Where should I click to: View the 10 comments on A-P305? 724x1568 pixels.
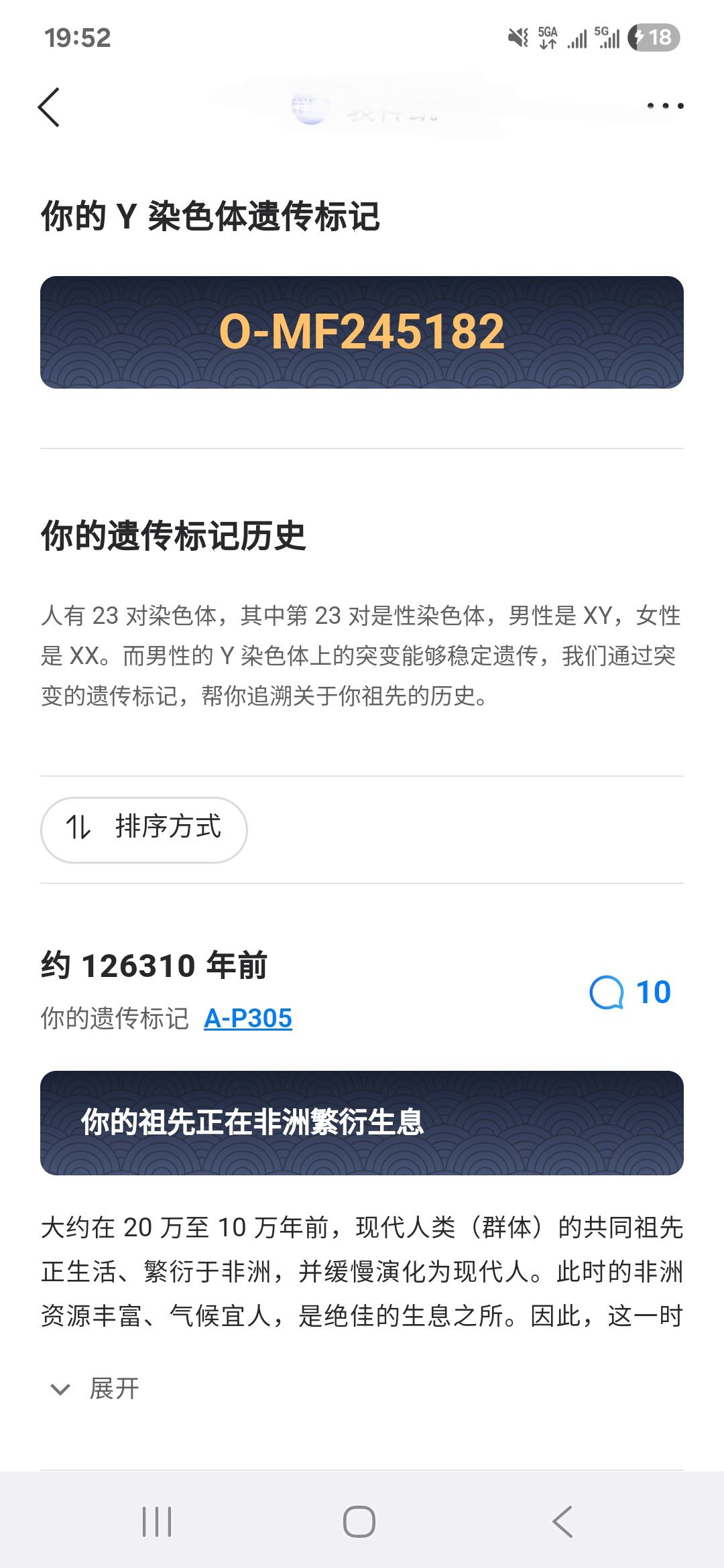630,992
